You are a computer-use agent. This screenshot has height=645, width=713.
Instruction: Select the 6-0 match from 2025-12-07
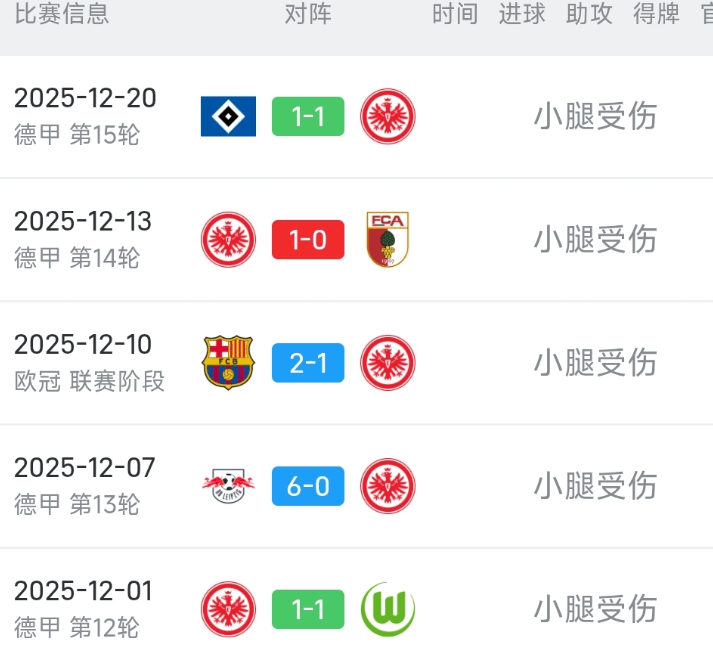tap(307, 487)
